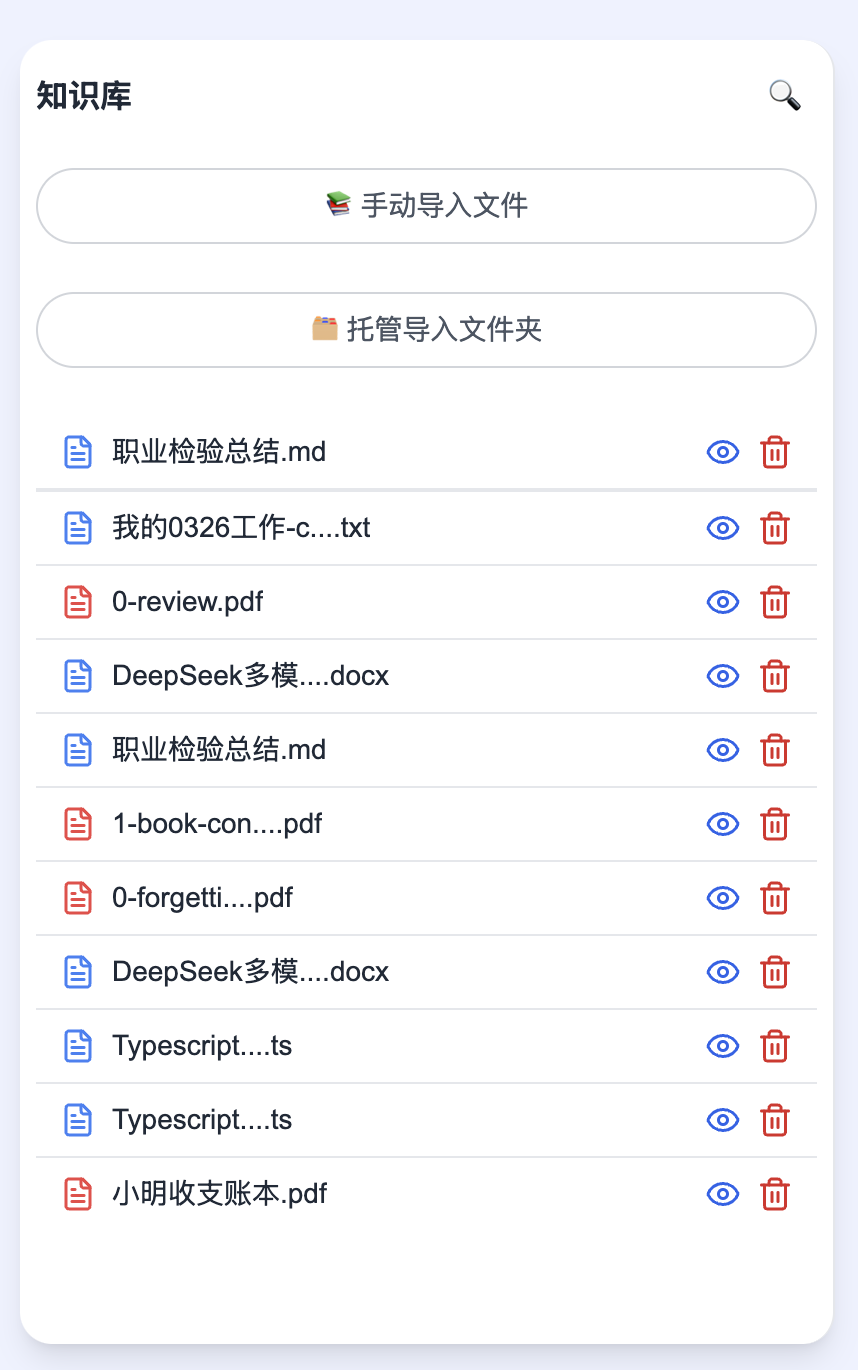Viewport: 858px width, 1370px height.
Task: Preview 小明收支账本.pdf with the eye icon
Action: (x=723, y=1194)
